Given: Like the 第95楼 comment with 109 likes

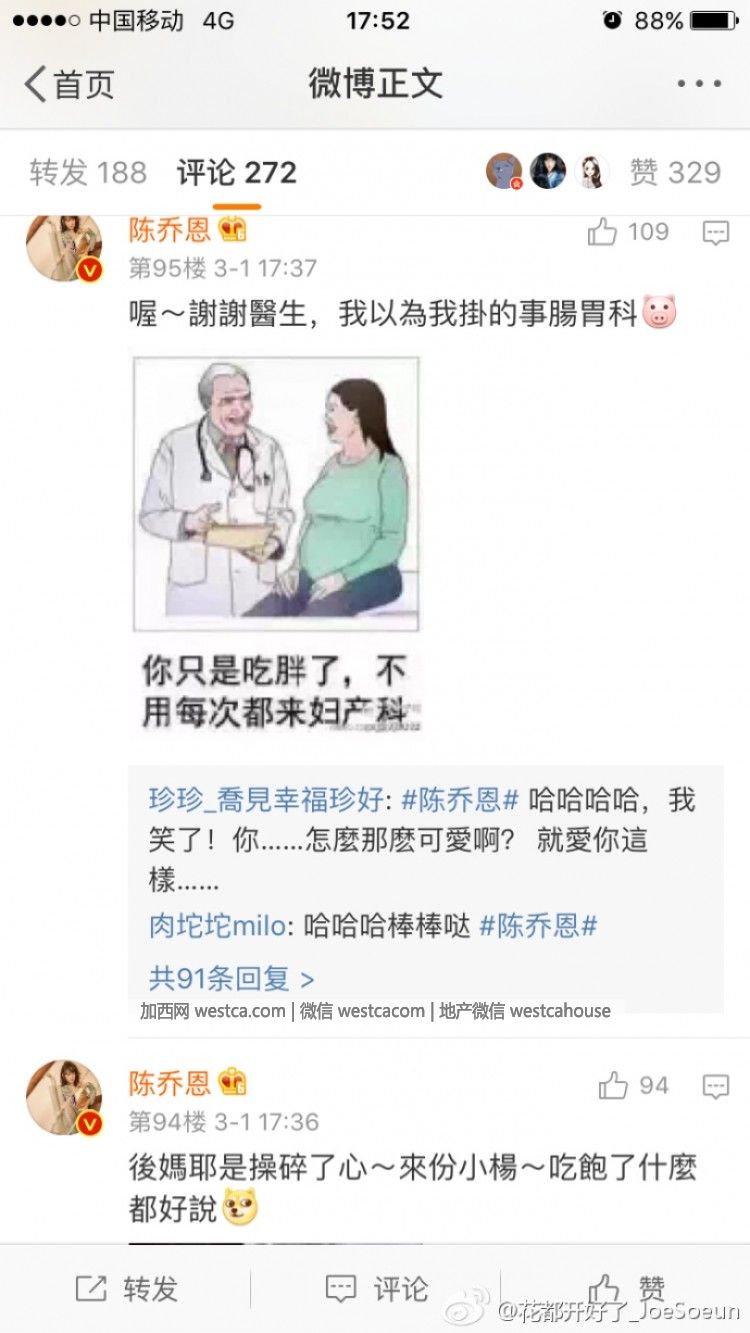Looking at the screenshot, I should click(627, 233).
